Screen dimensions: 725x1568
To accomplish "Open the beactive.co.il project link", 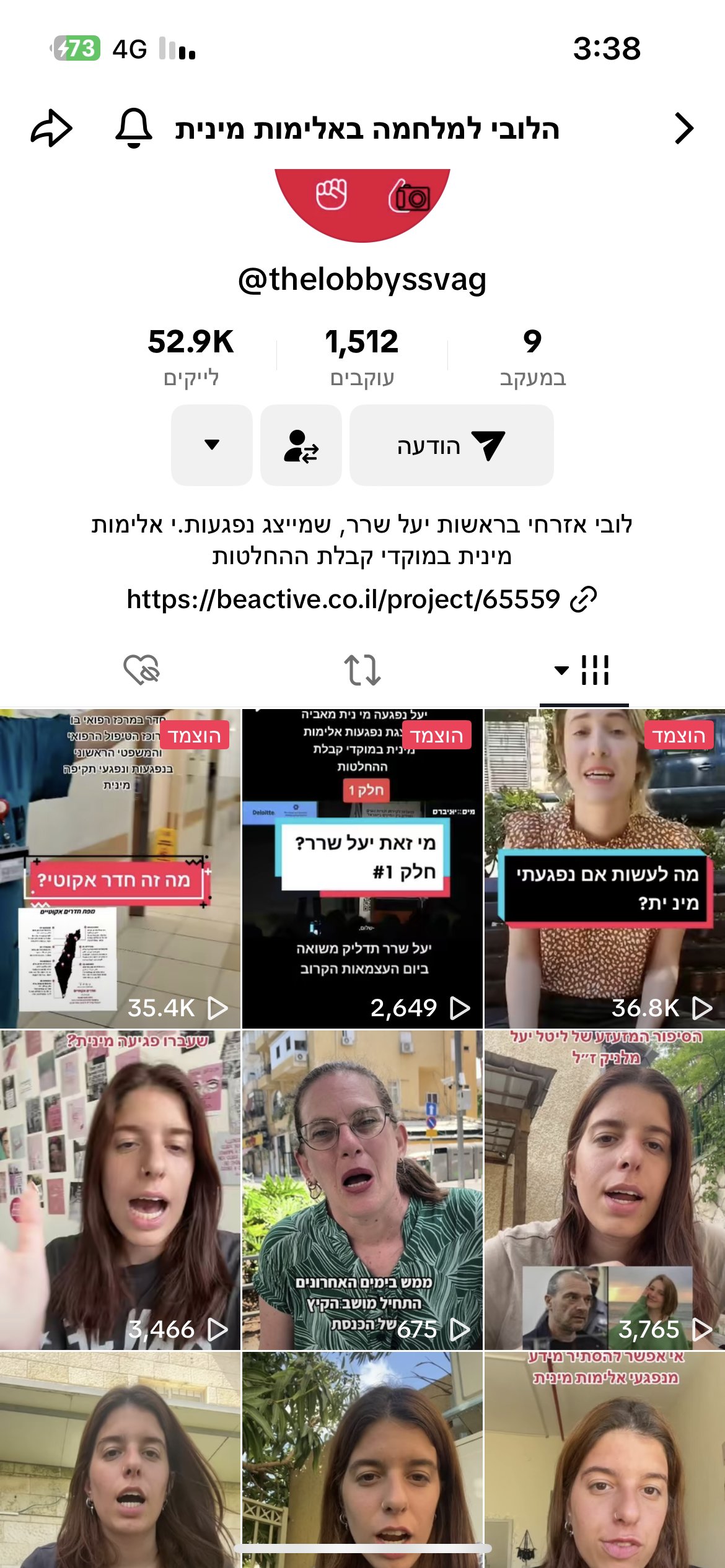I will pos(362,599).
